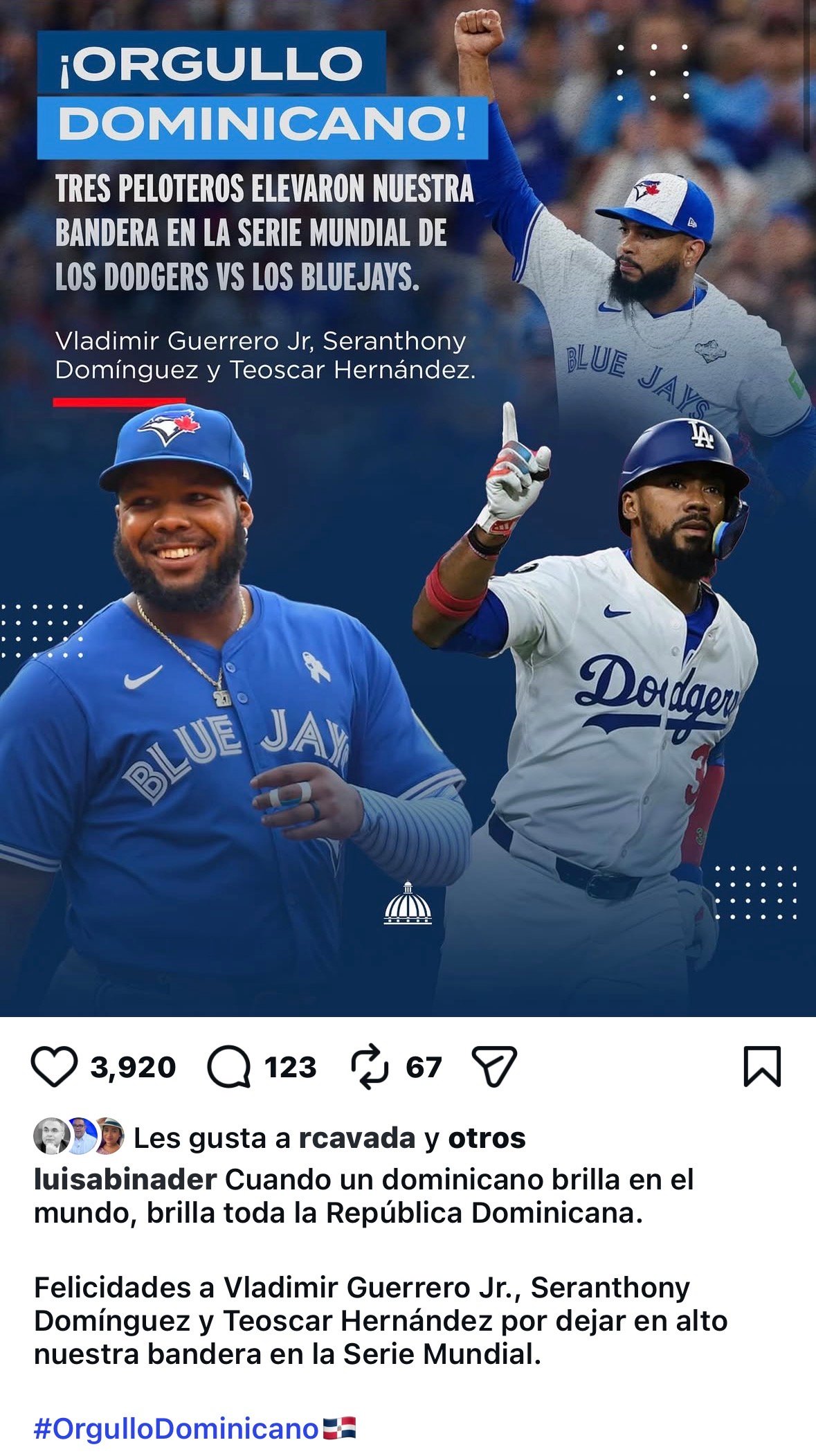Open the comments on this post

coord(229,1067)
